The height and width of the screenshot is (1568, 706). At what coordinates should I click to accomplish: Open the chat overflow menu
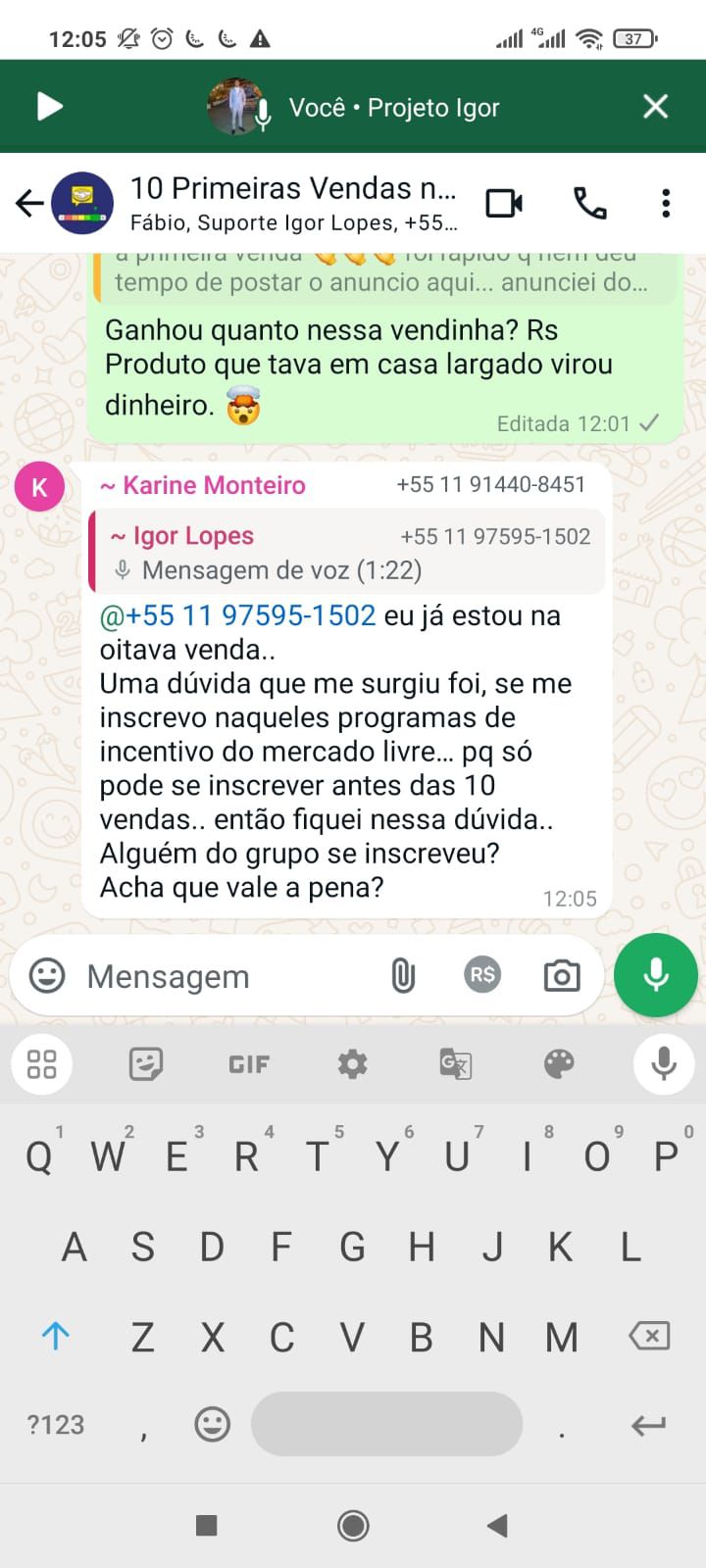click(666, 203)
